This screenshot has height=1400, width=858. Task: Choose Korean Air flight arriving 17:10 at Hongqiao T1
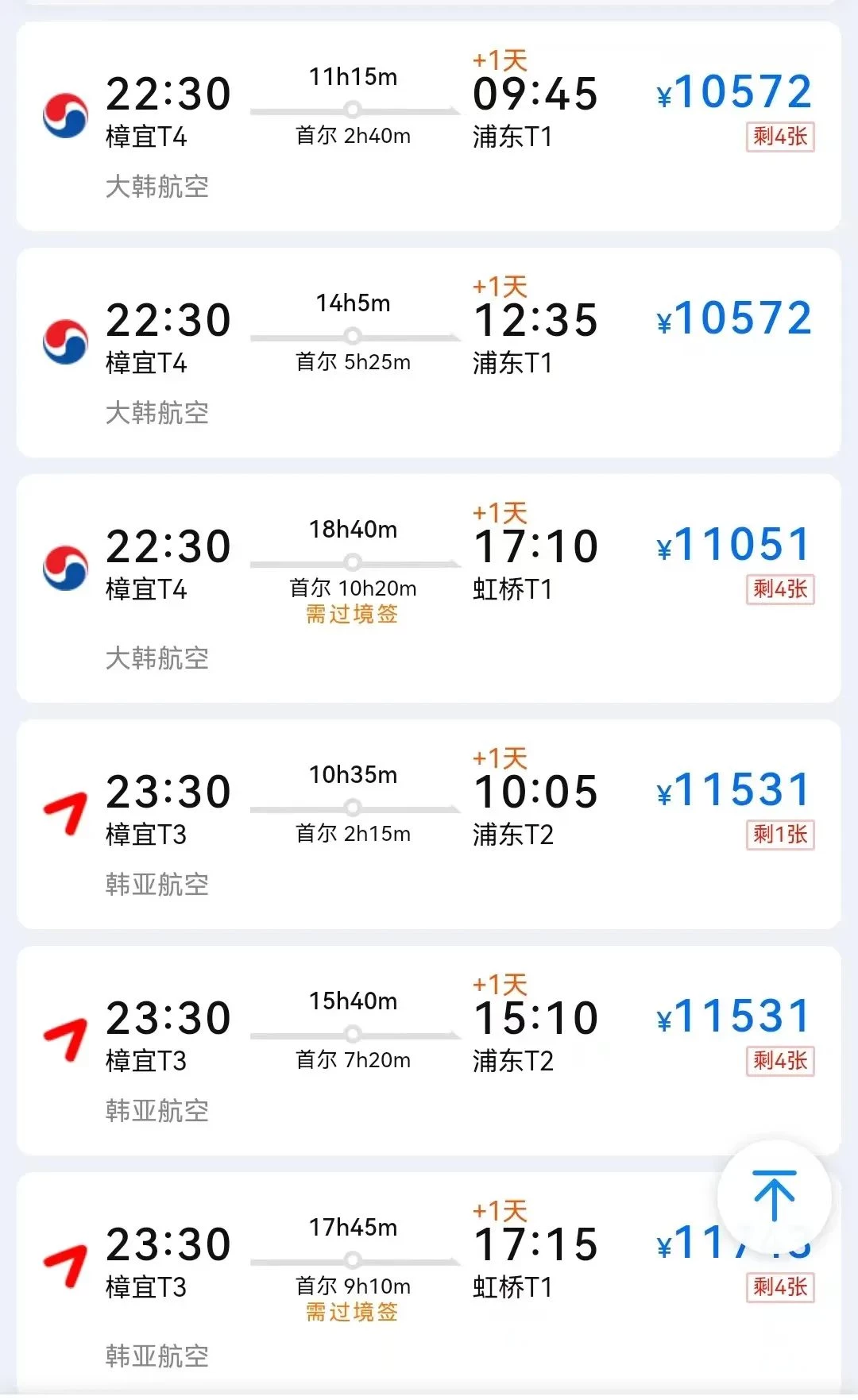point(428,588)
